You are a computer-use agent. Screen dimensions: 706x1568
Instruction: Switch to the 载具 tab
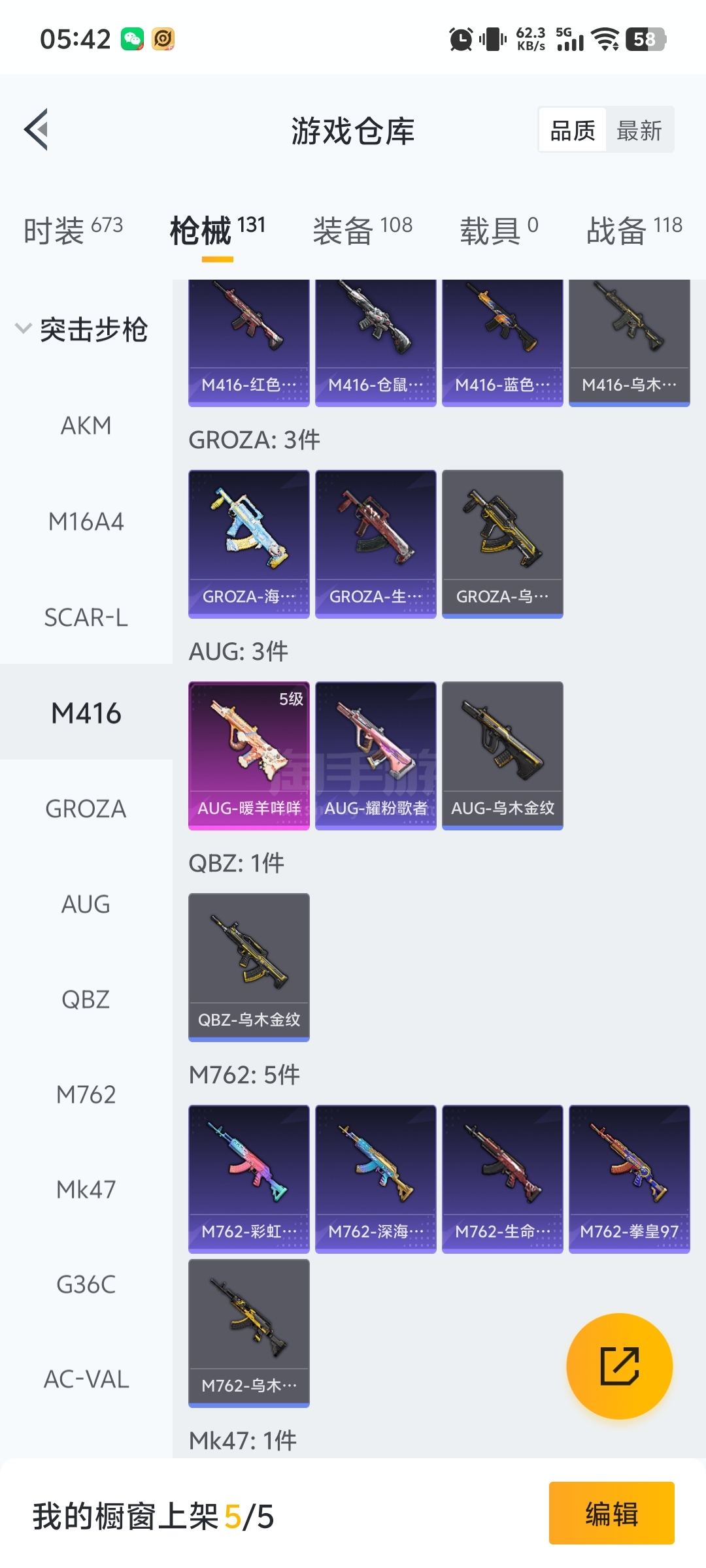pyautogui.click(x=498, y=230)
